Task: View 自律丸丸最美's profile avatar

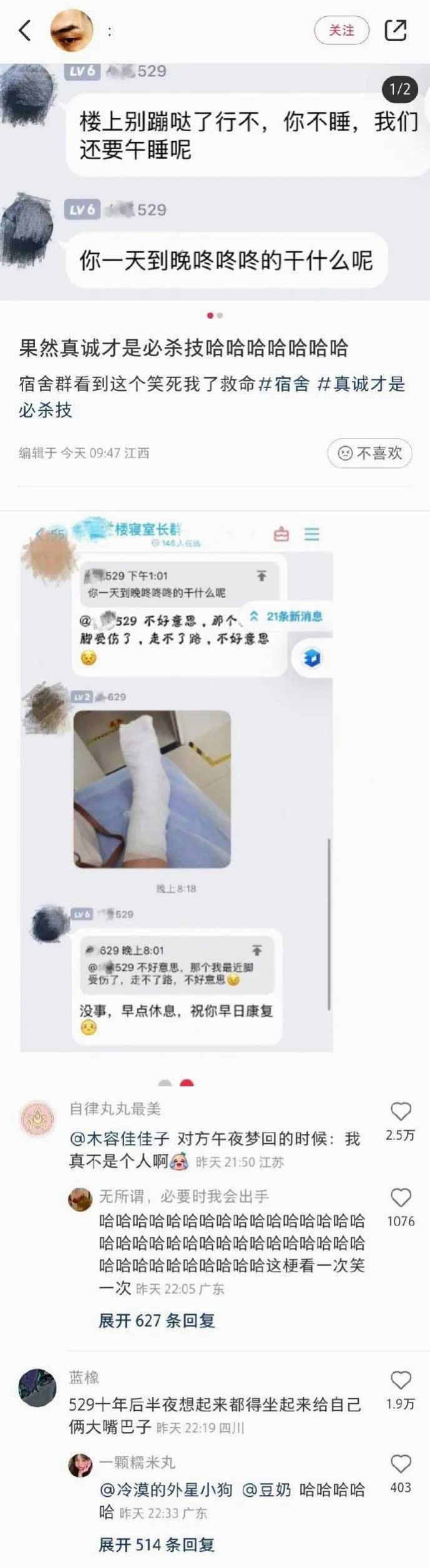Action: [x=38, y=1118]
